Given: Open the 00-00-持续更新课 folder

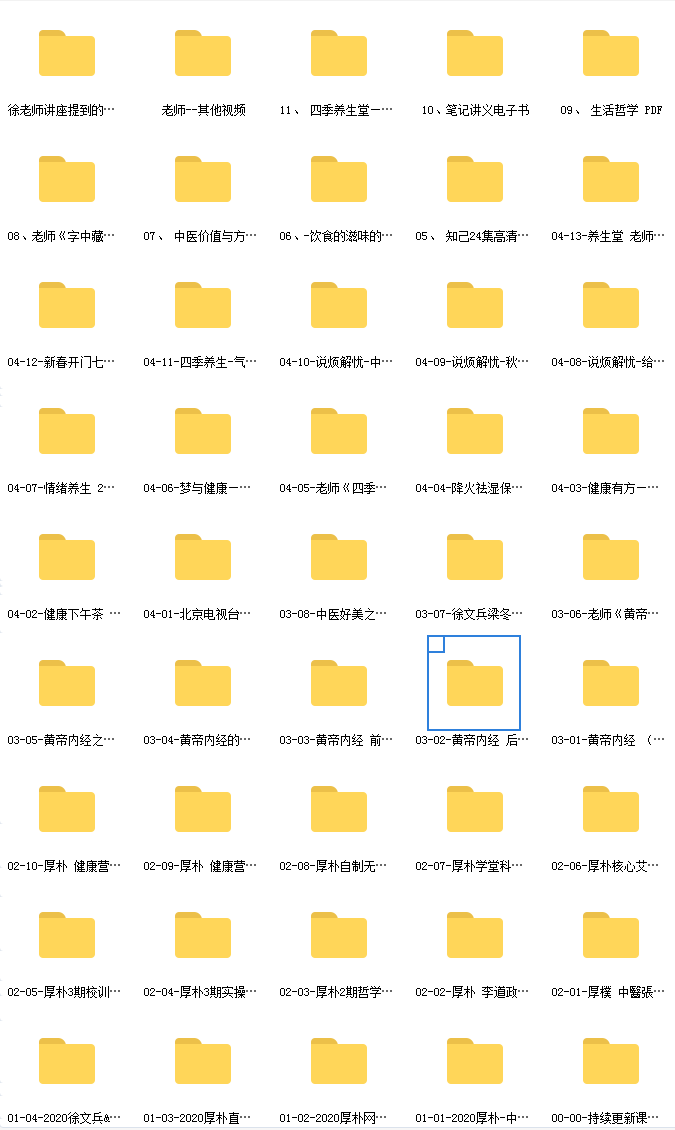Looking at the screenshot, I should tap(611, 1062).
